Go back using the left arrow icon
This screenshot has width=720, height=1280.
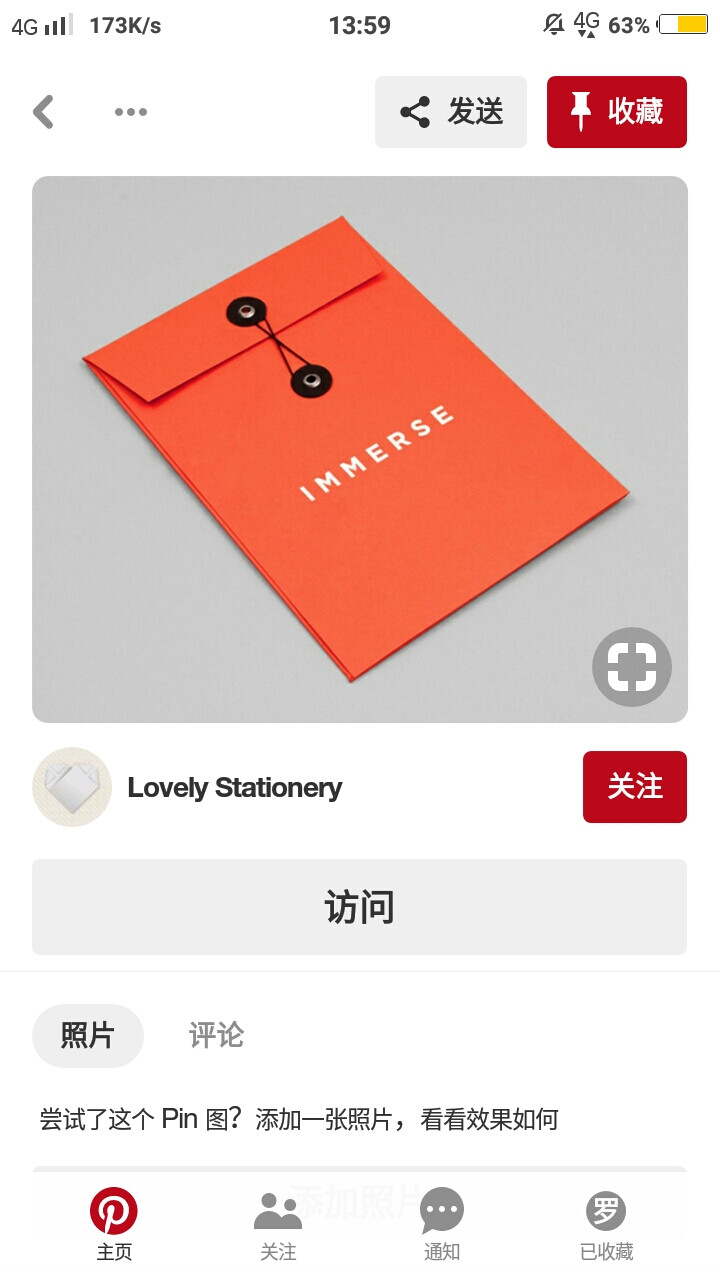[42, 112]
